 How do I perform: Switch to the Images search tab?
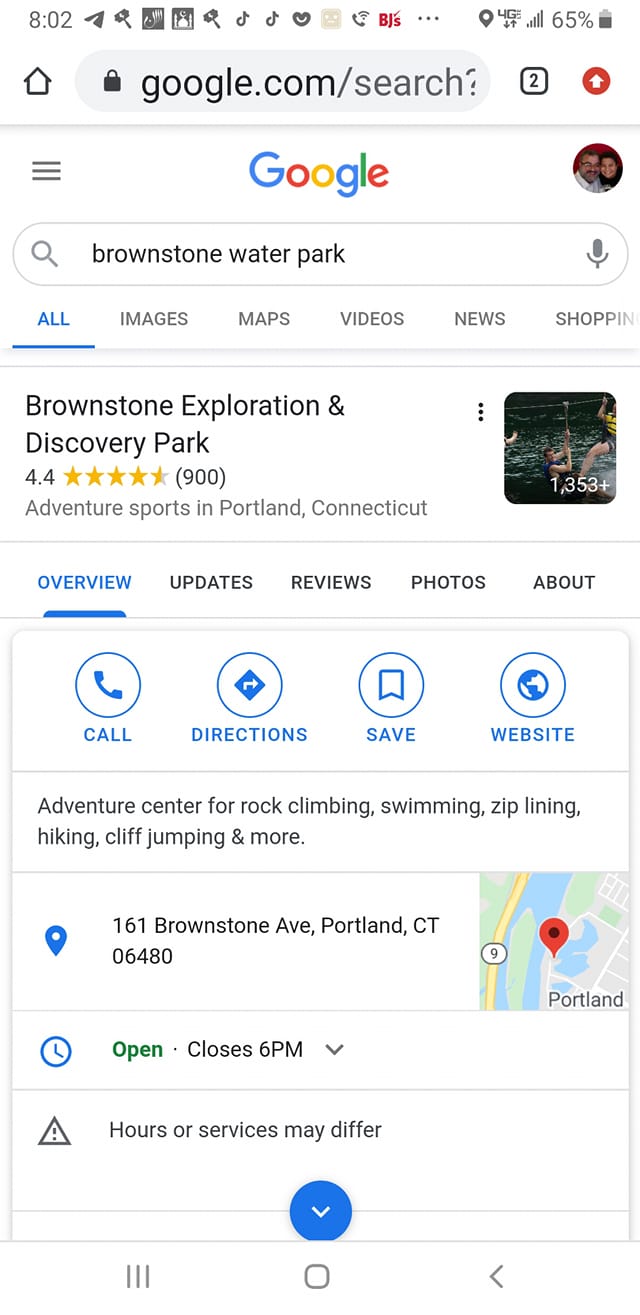(x=153, y=319)
